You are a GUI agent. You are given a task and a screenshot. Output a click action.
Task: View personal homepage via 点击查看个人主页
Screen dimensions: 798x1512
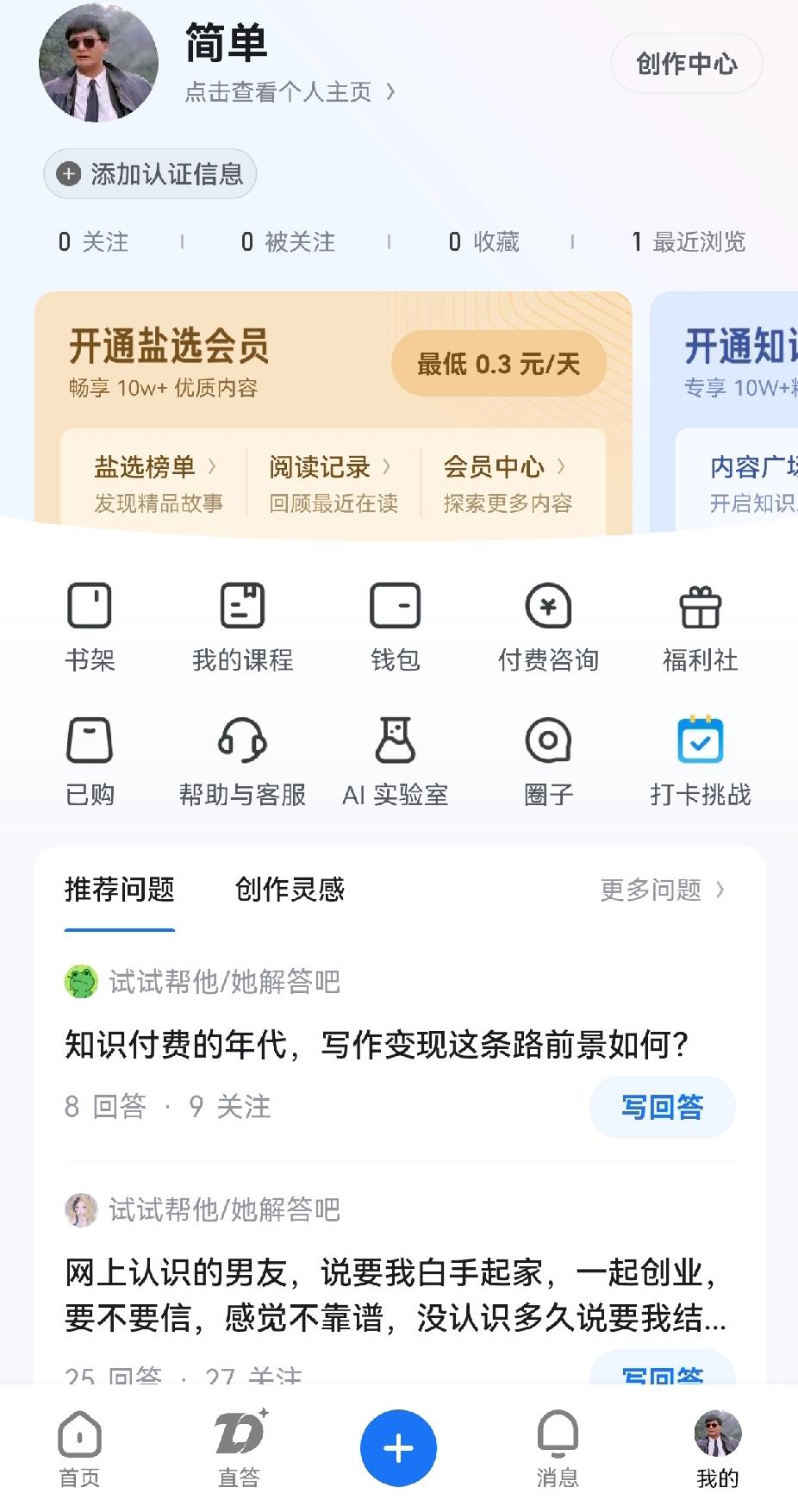(x=289, y=92)
